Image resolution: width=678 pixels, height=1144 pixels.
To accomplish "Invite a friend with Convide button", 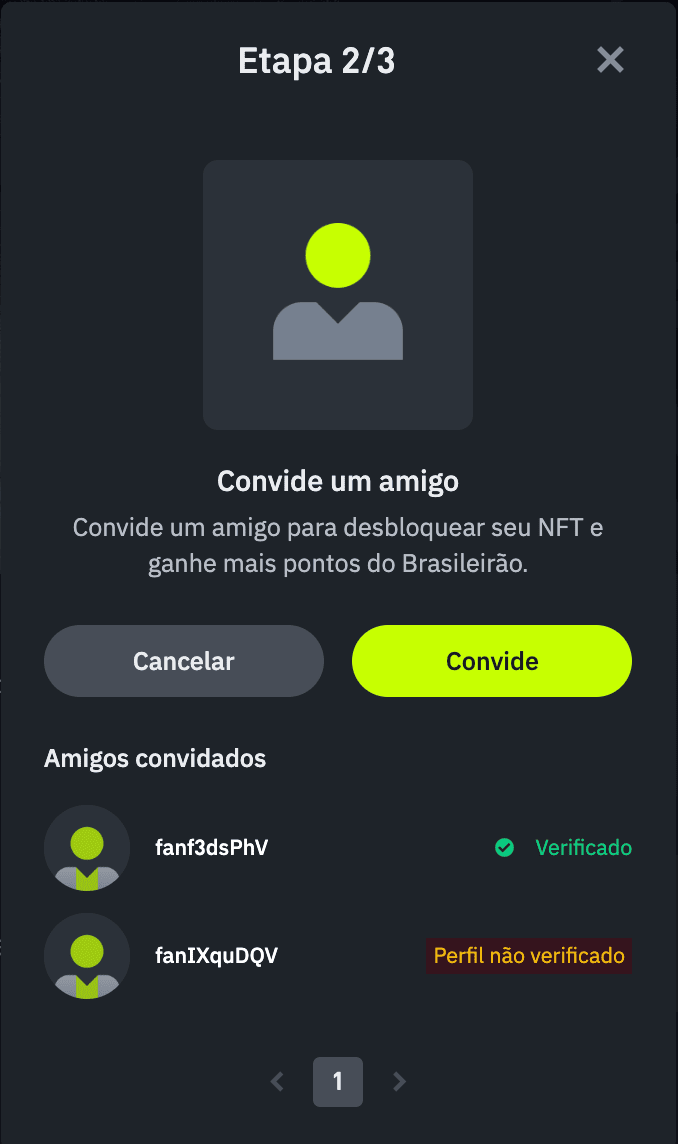I will [492, 661].
